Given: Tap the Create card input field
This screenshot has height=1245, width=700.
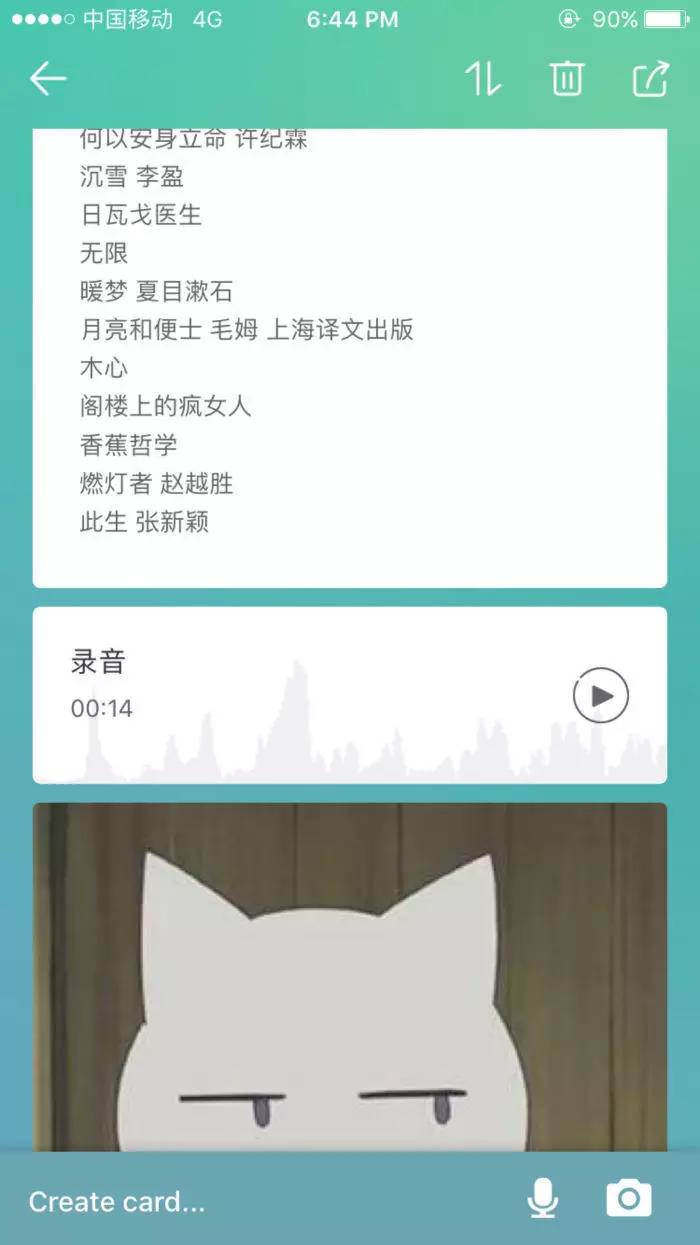Looking at the screenshot, I should point(200,1201).
